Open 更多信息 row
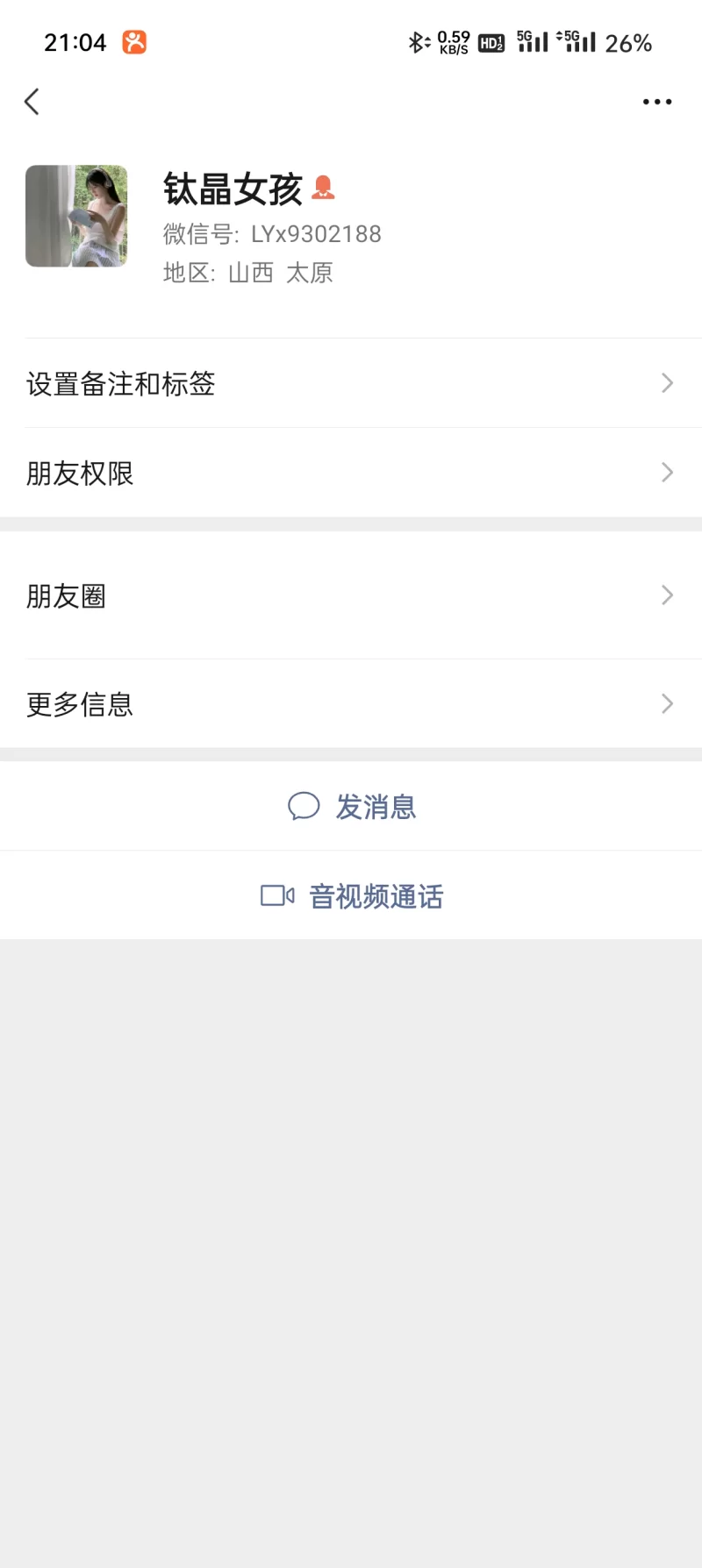The image size is (702, 1568). coord(351,703)
